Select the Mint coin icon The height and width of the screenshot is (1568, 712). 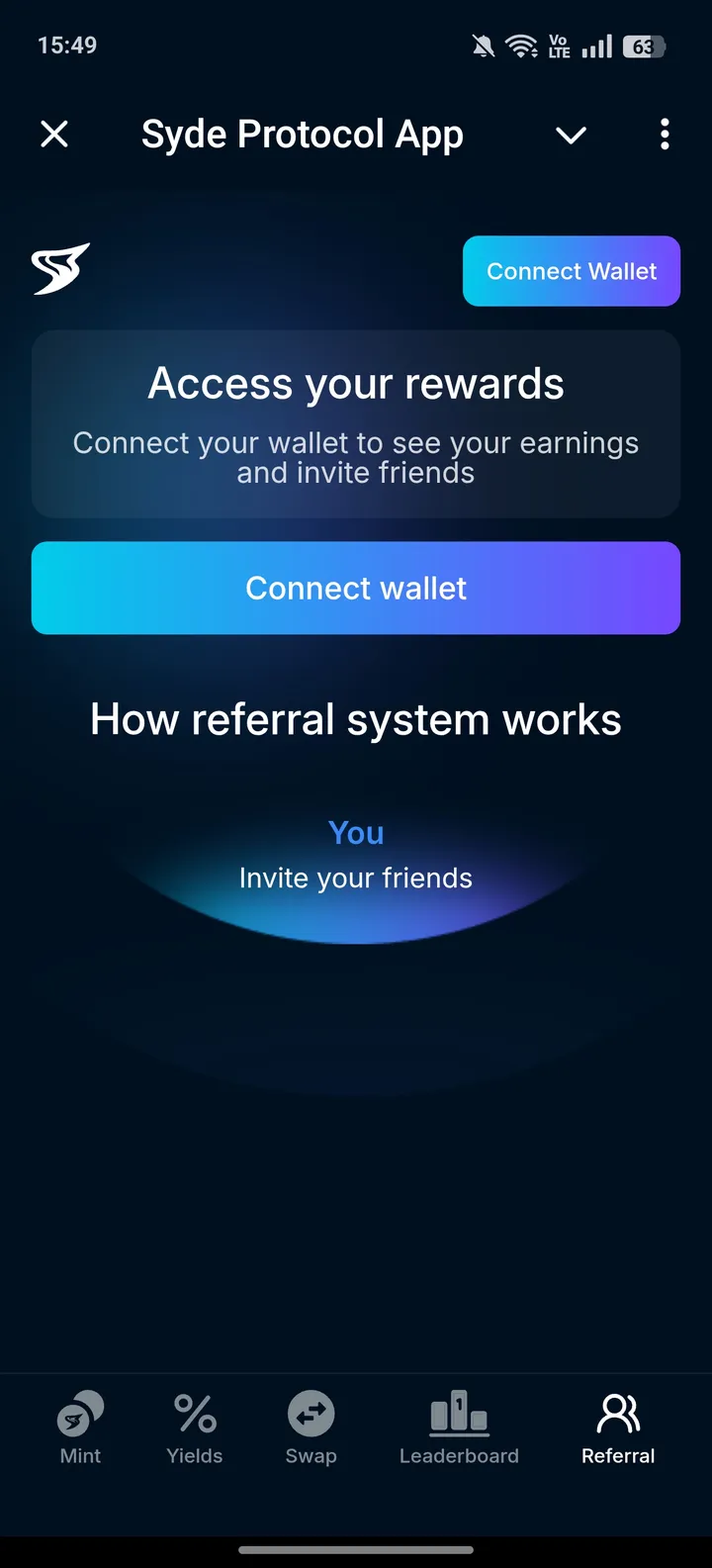point(79,1414)
